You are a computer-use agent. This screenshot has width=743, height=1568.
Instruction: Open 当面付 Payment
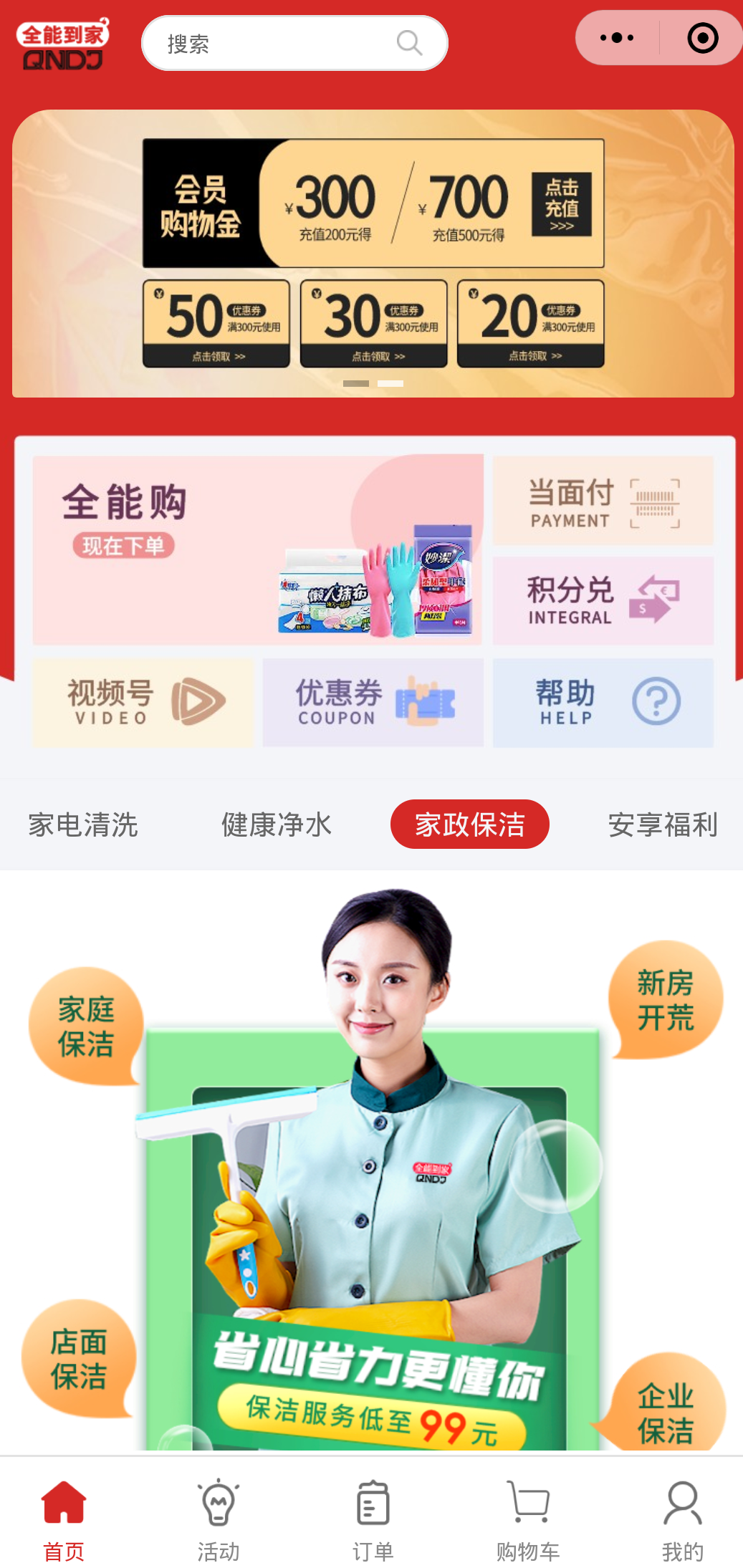click(x=603, y=501)
